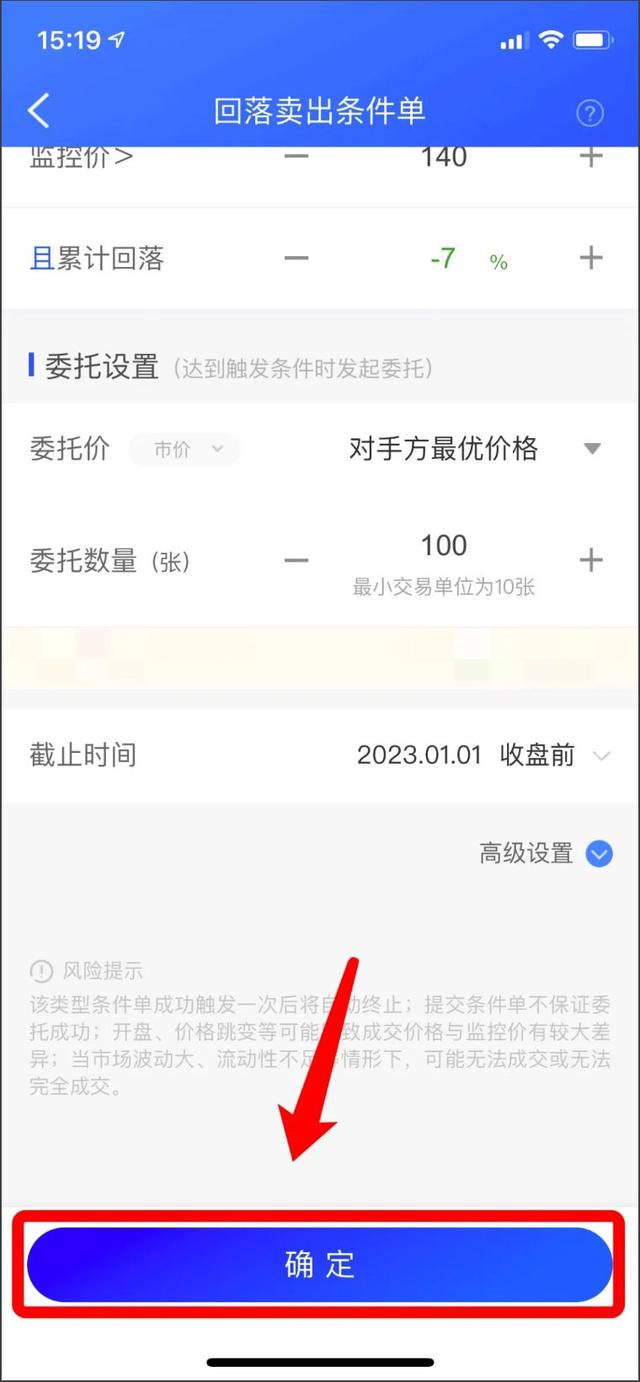Confirm the order with 确定 button
Image resolution: width=640 pixels, height=1382 pixels.
(x=319, y=1264)
